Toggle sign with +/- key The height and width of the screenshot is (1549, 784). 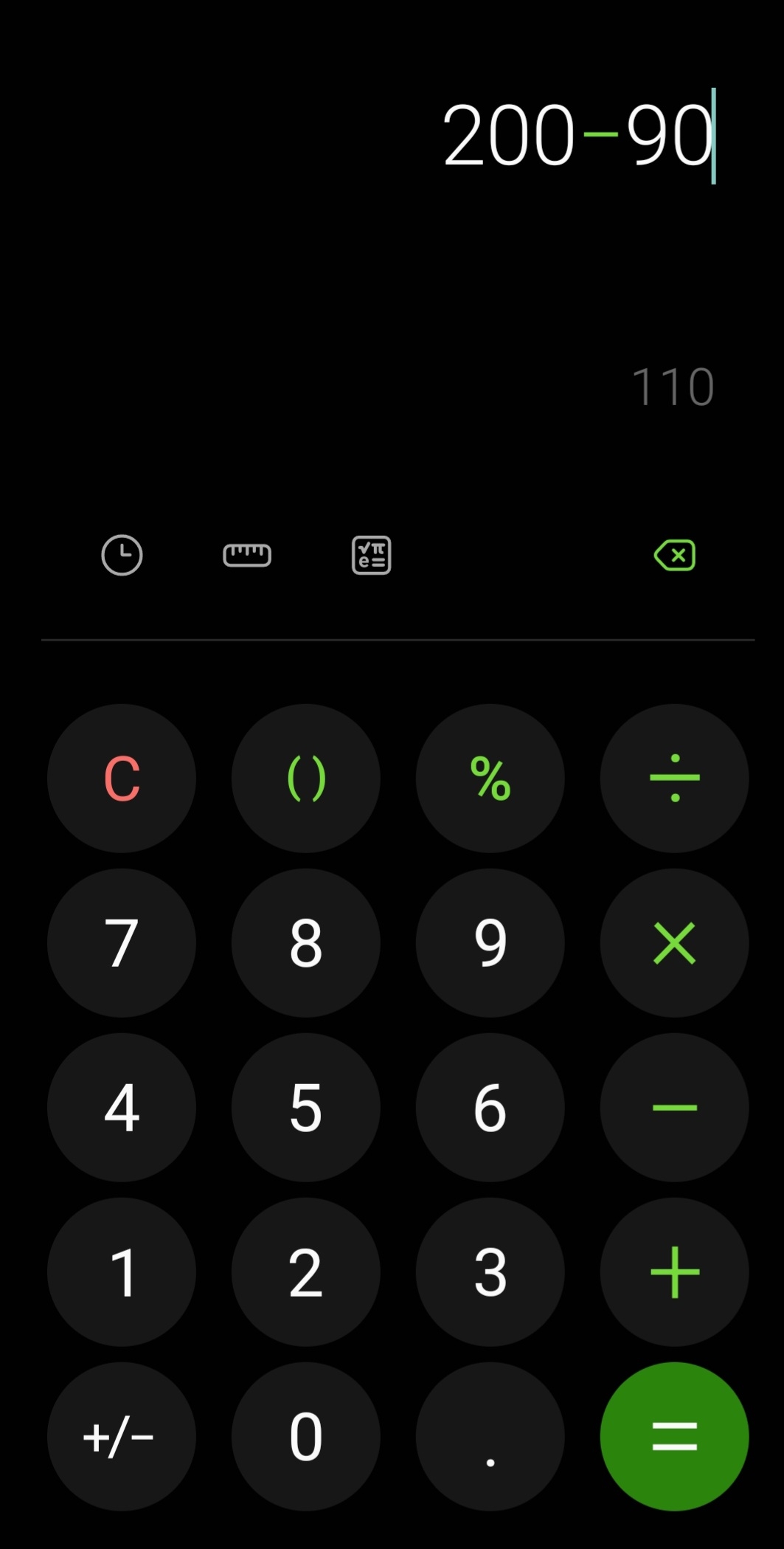tap(122, 1436)
